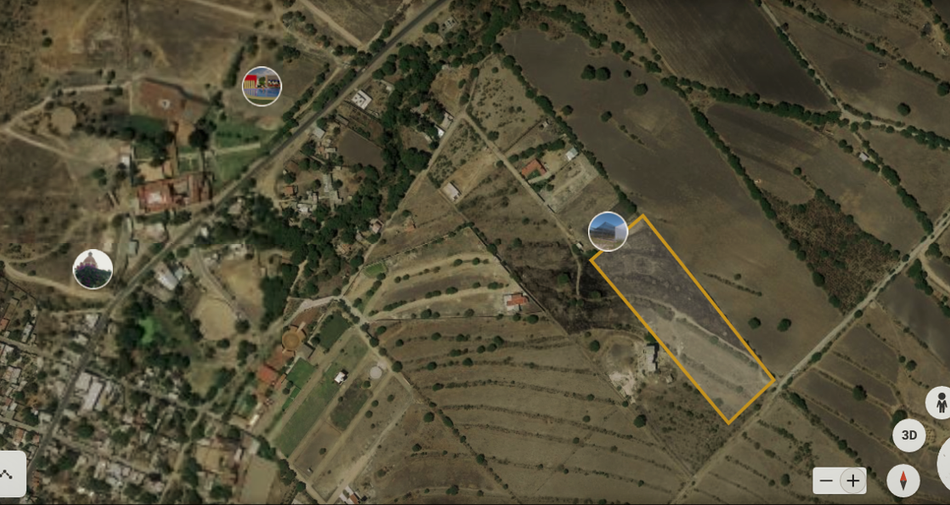This screenshot has height=505, width=950.
Task: Open the path measurement tool
Action: click(8, 474)
